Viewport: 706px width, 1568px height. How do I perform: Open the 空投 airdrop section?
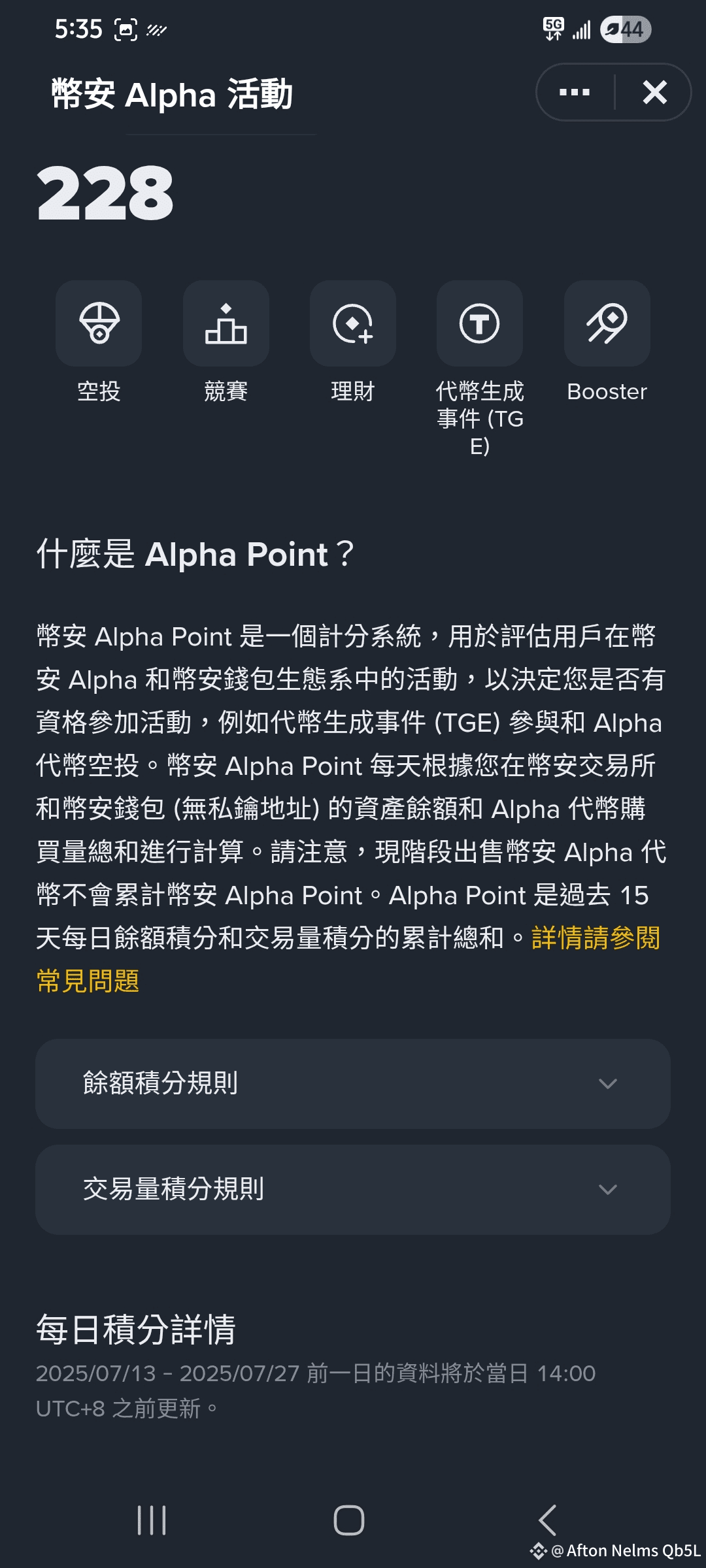click(x=99, y=342)
